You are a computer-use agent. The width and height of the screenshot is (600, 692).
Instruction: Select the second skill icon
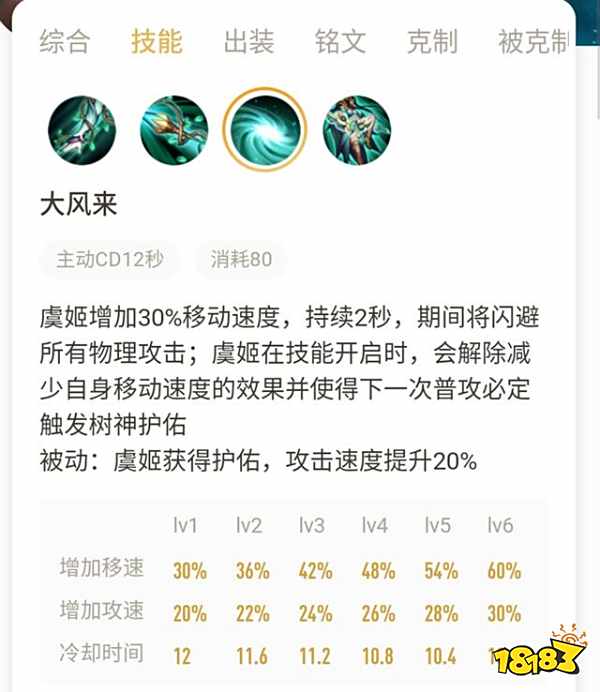click(174, 130)
